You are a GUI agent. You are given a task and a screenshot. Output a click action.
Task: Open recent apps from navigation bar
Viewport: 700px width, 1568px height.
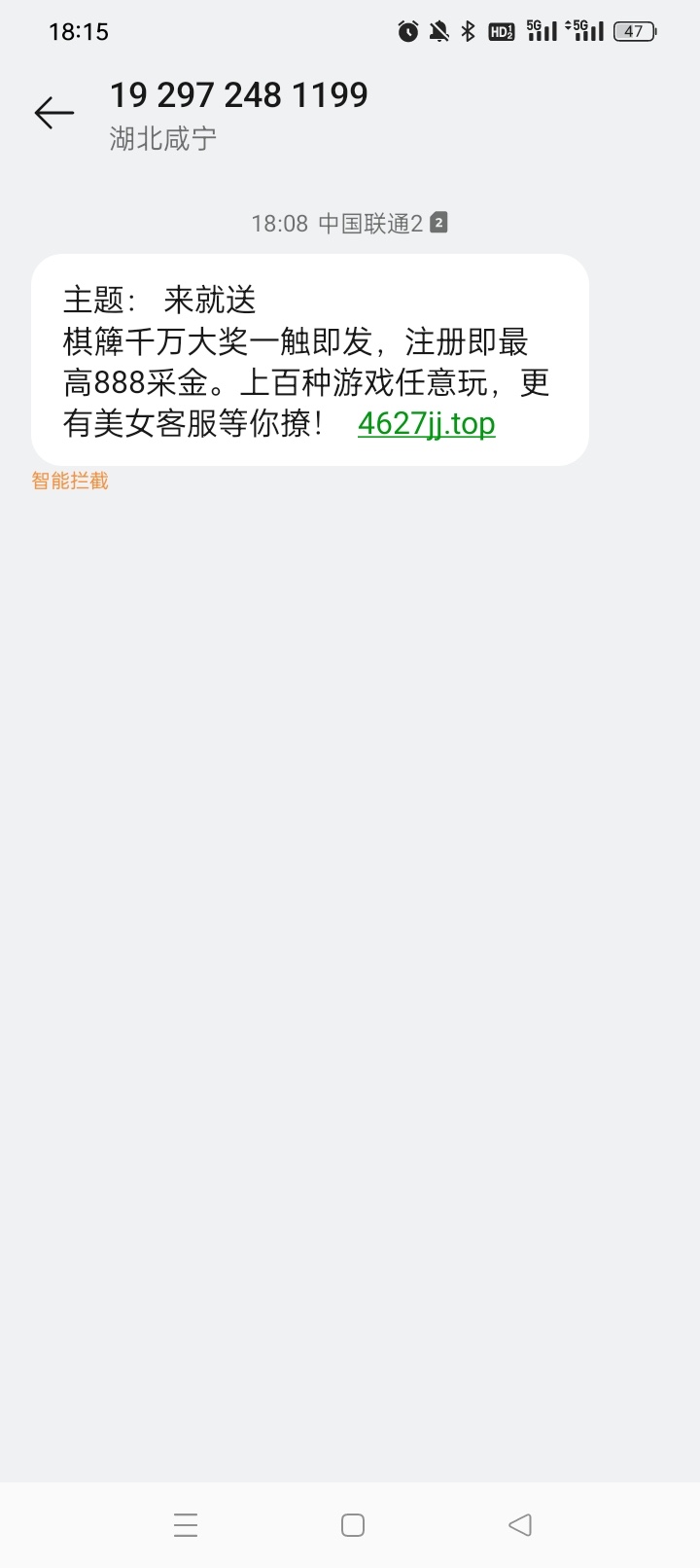point(186,1524)
